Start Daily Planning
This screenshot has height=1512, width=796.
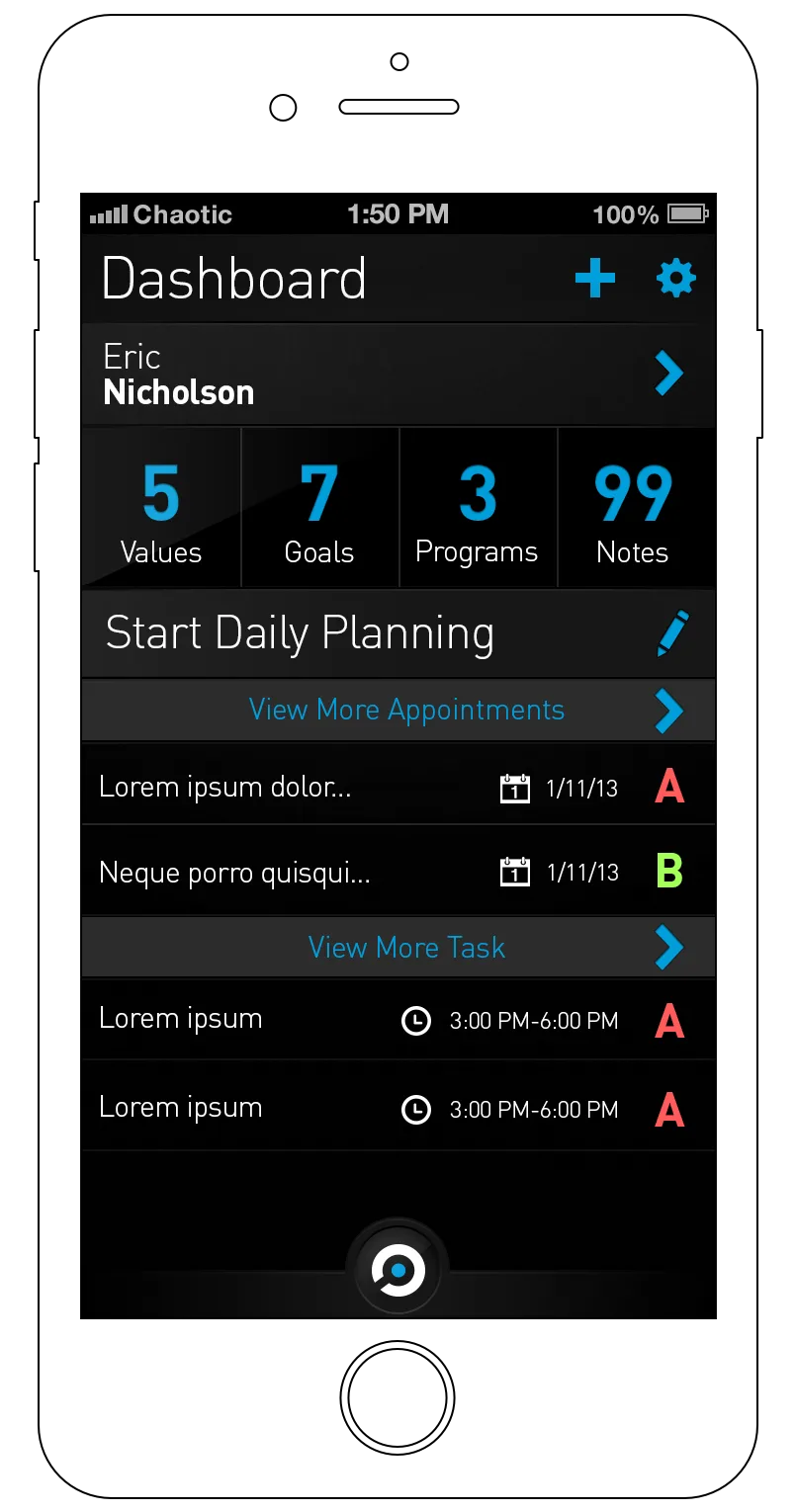pos(398,633)
